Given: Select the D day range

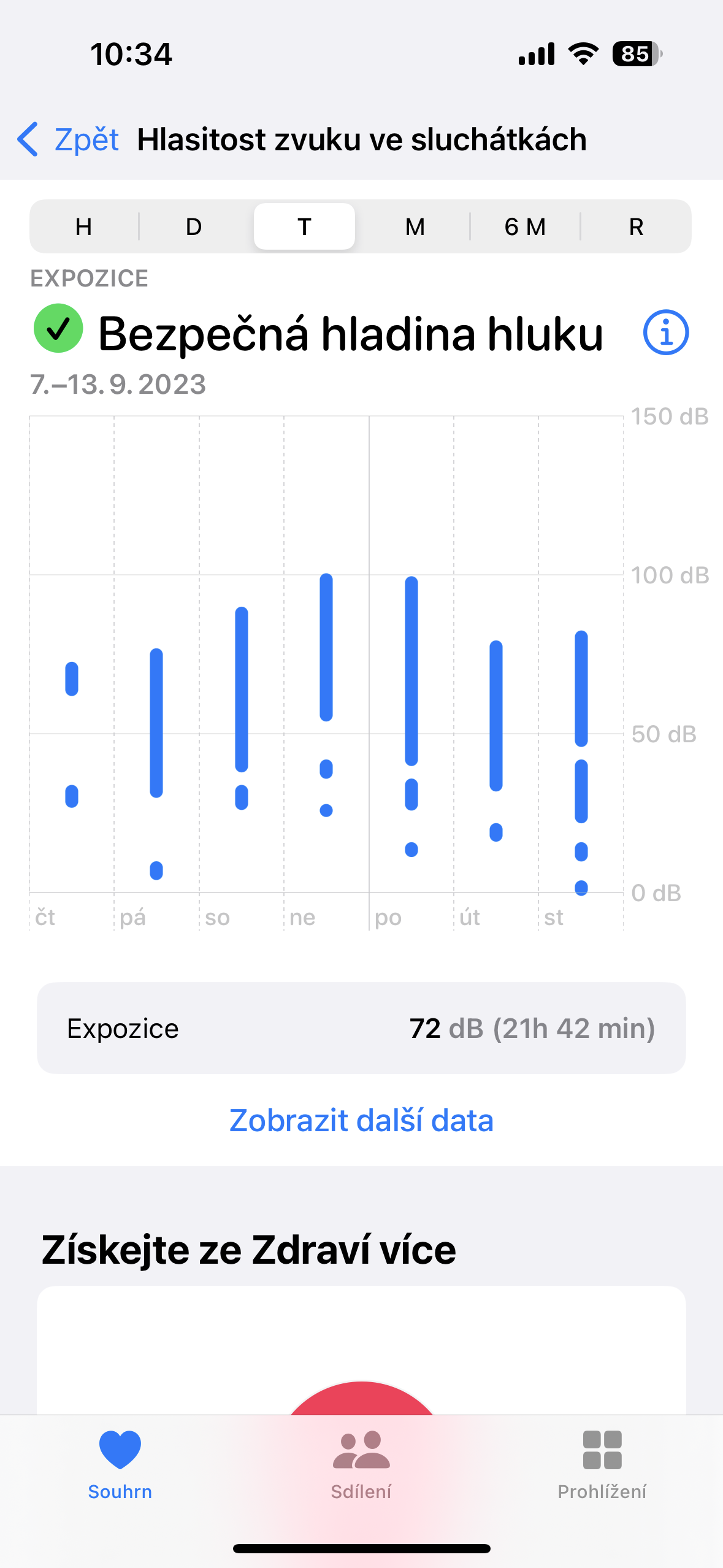Looking at the screenshot, I should pyautogui.click(x=194, y=227).
